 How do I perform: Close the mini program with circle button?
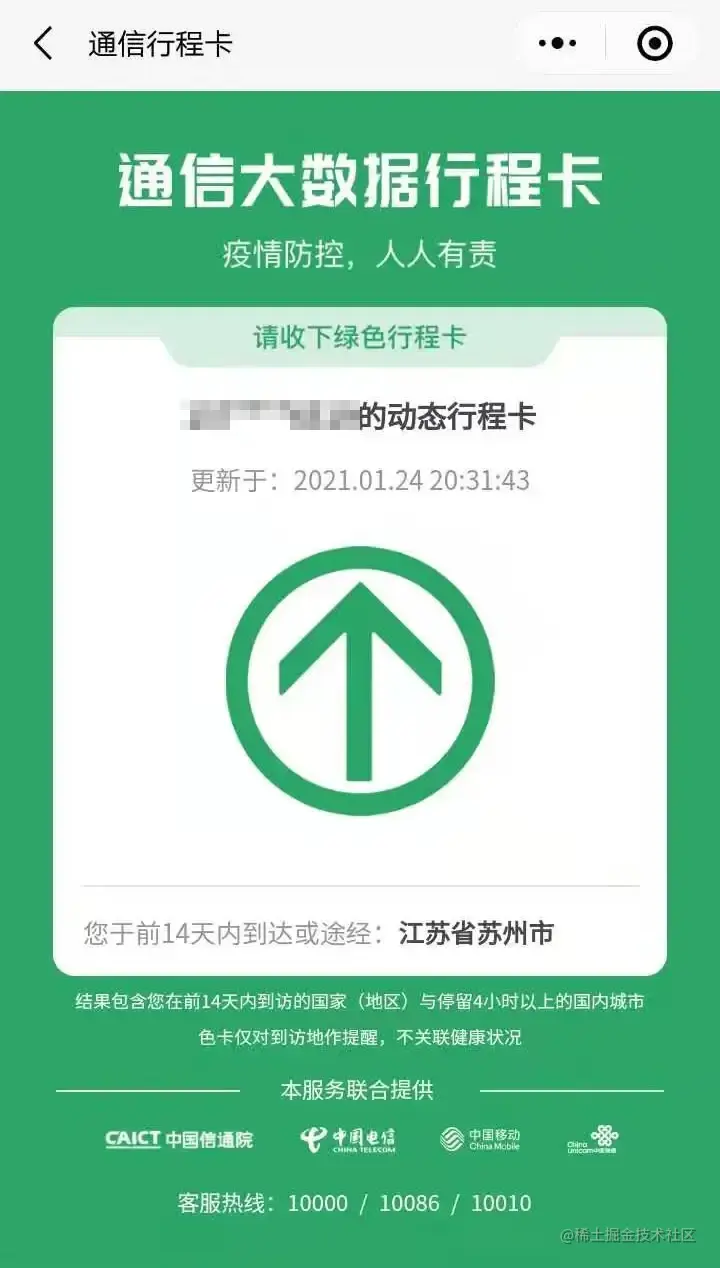pyautogui.click(x=654, y=43)
